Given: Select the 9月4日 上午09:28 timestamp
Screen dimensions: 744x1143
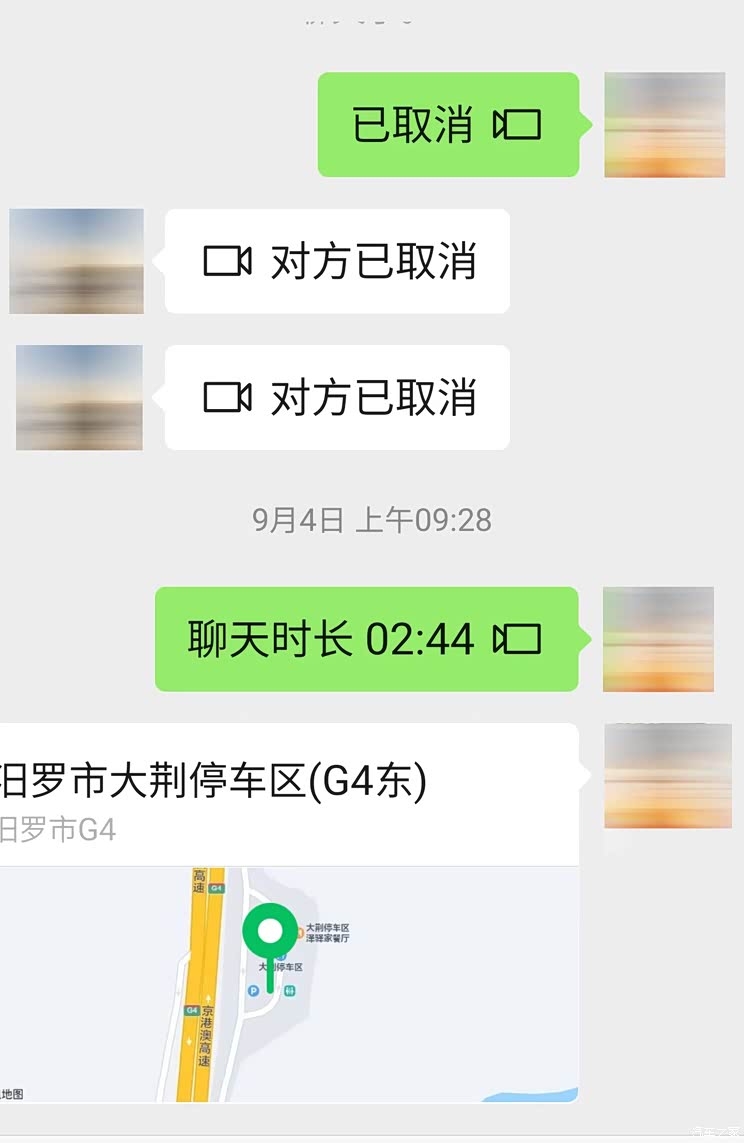Looking at the screenshot, I should pos(372,519).
